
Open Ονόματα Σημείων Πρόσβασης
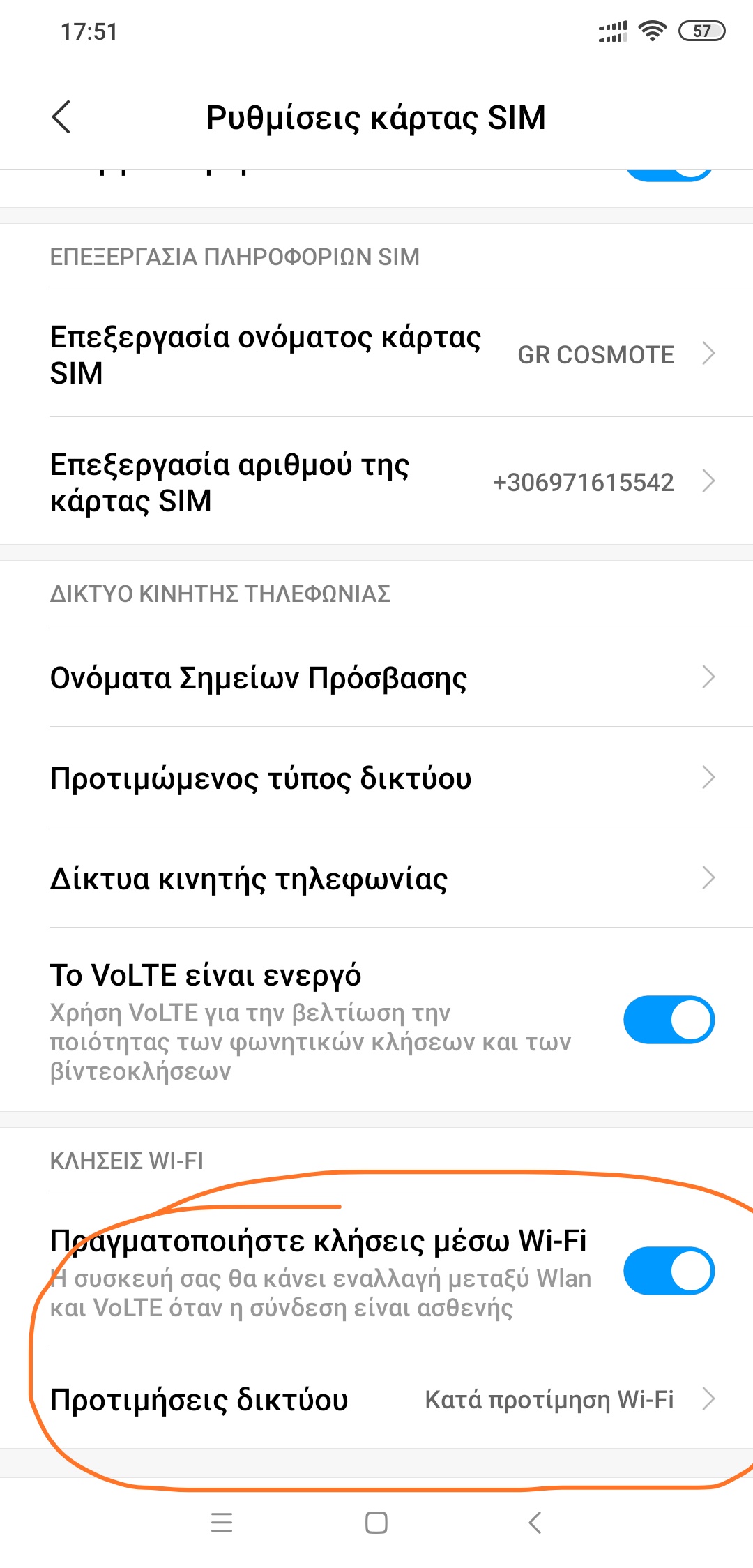[x=376, y=677]
